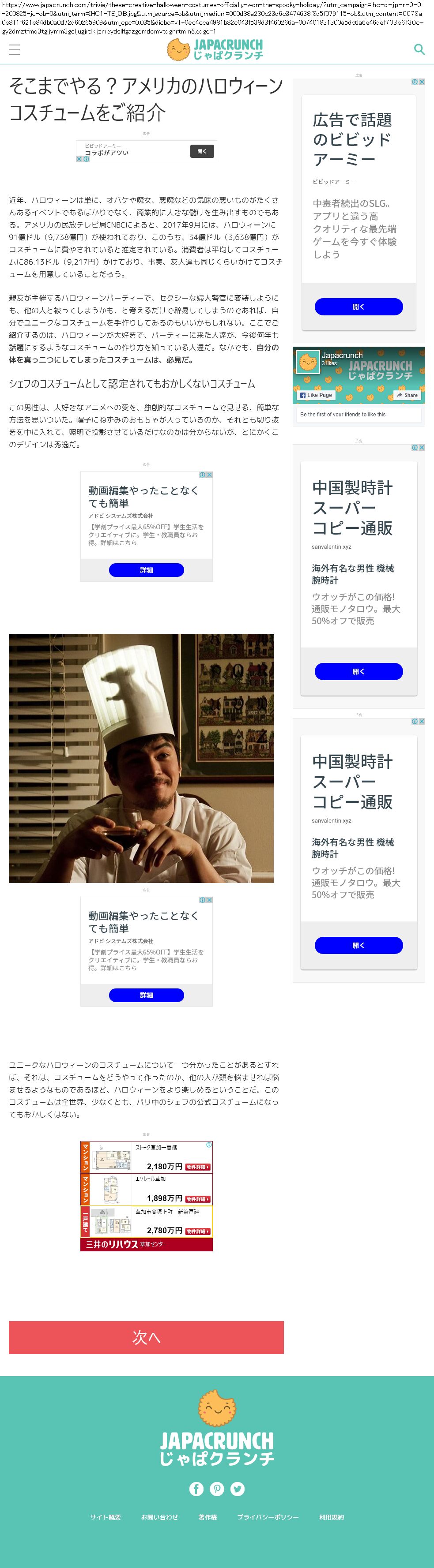Open the footer Twitter icon
434x1568 pixels.
tap(238, 1489)
